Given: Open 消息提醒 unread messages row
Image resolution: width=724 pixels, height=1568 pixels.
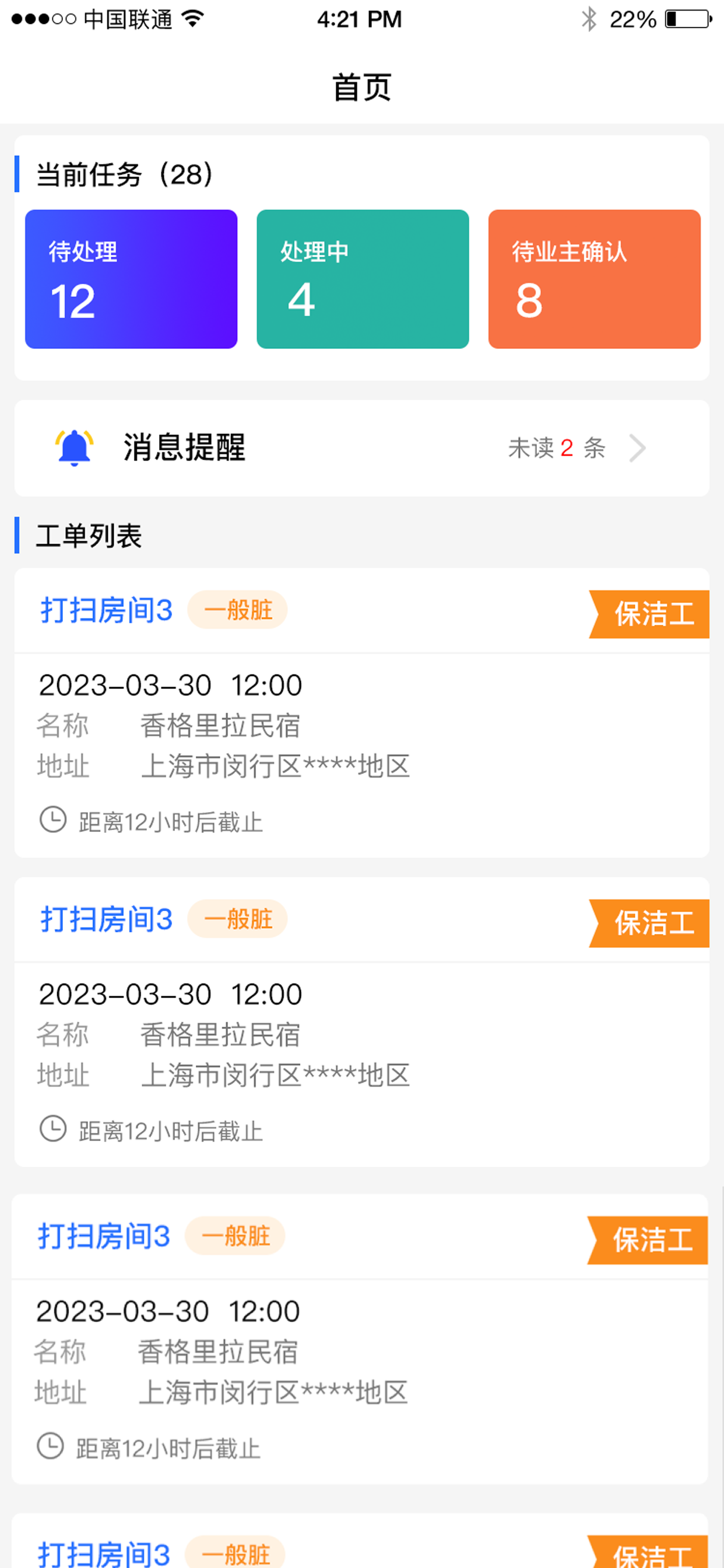Looking at the screenshot, I should click(362, 448).
